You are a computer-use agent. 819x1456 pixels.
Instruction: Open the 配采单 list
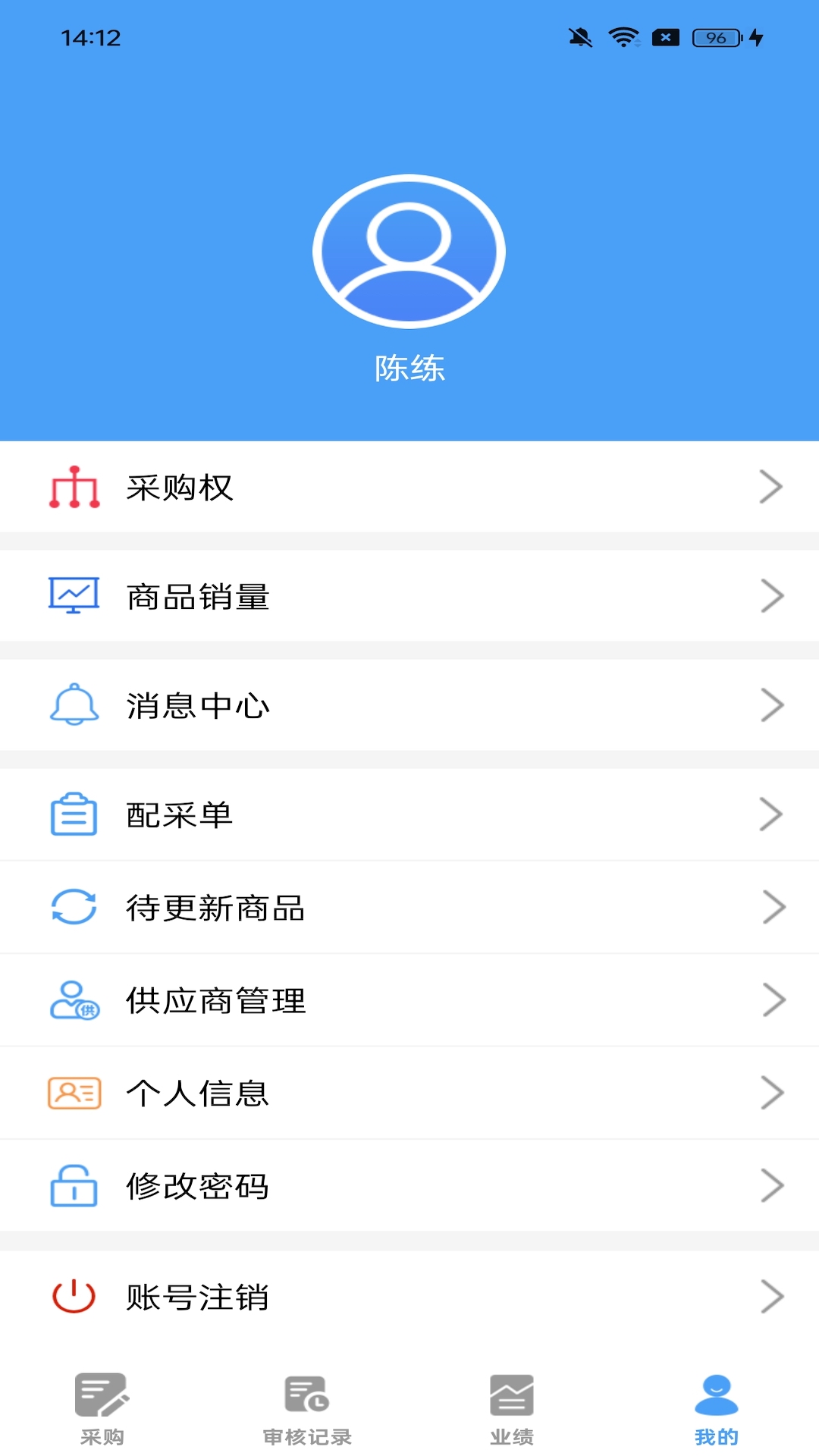pyautogui.click(x=409, y=814)
